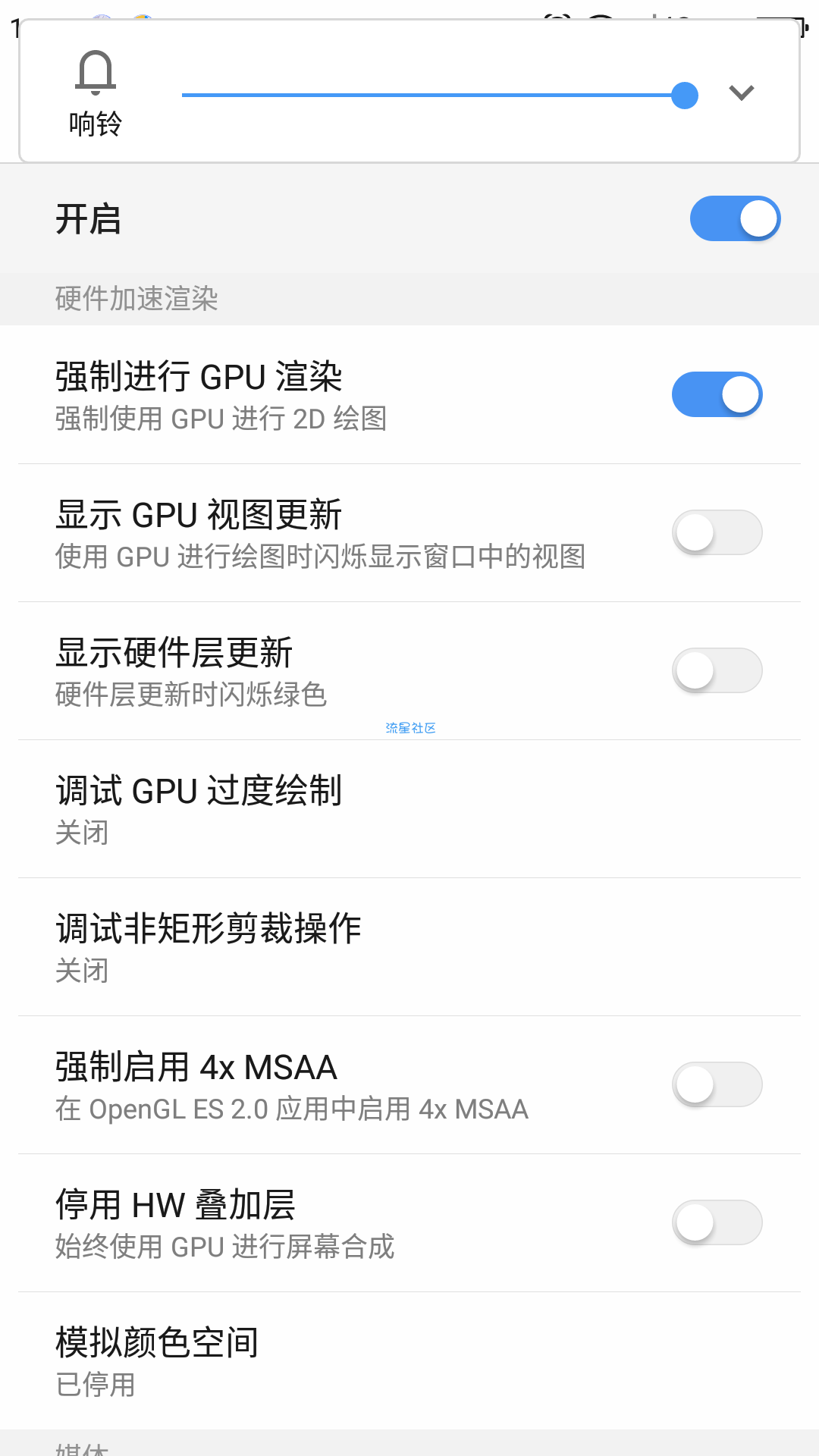The height and width of the screenshot is (1456, 819).
Task: Turn on 显示硬件层更新
Action: coord(717,670)
